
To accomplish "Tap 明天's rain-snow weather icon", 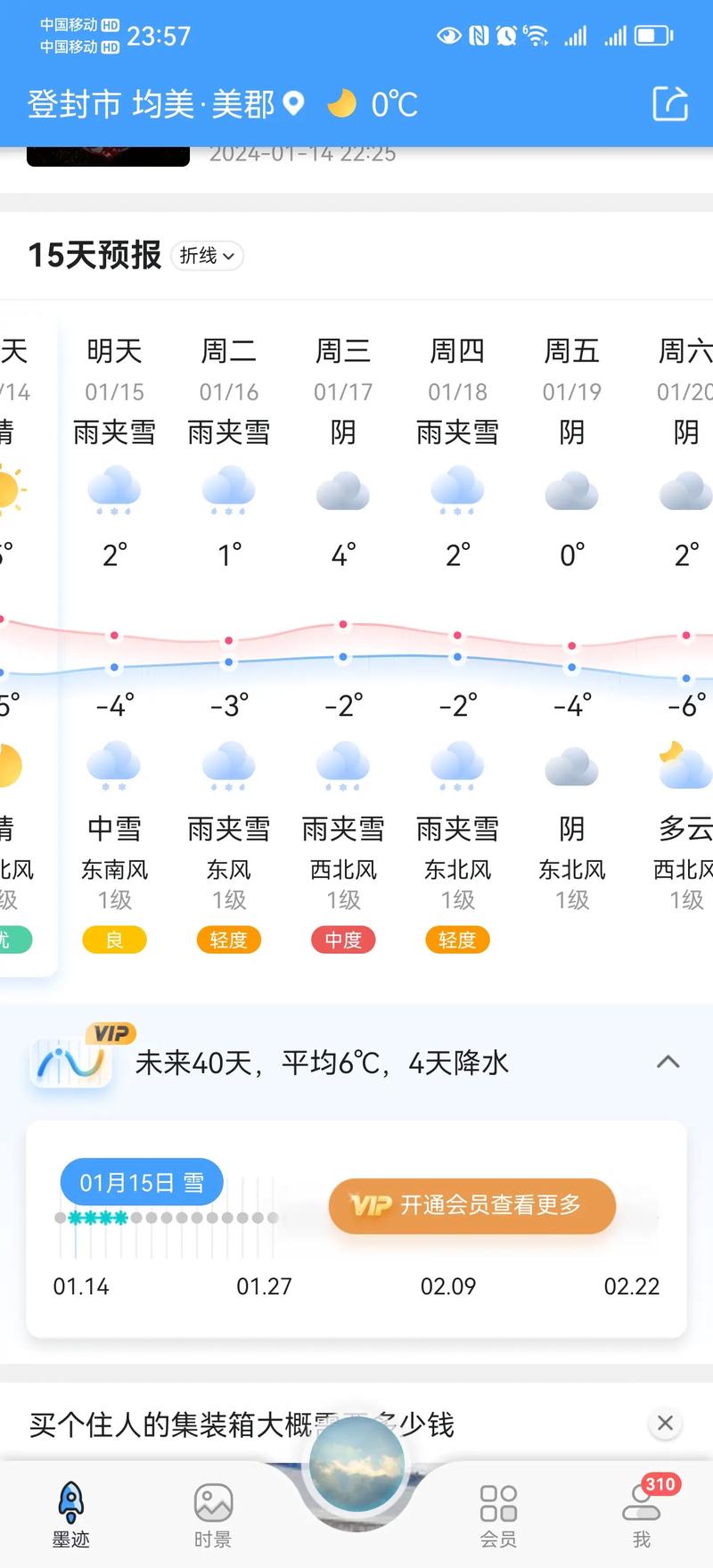I will pos(114,491).
